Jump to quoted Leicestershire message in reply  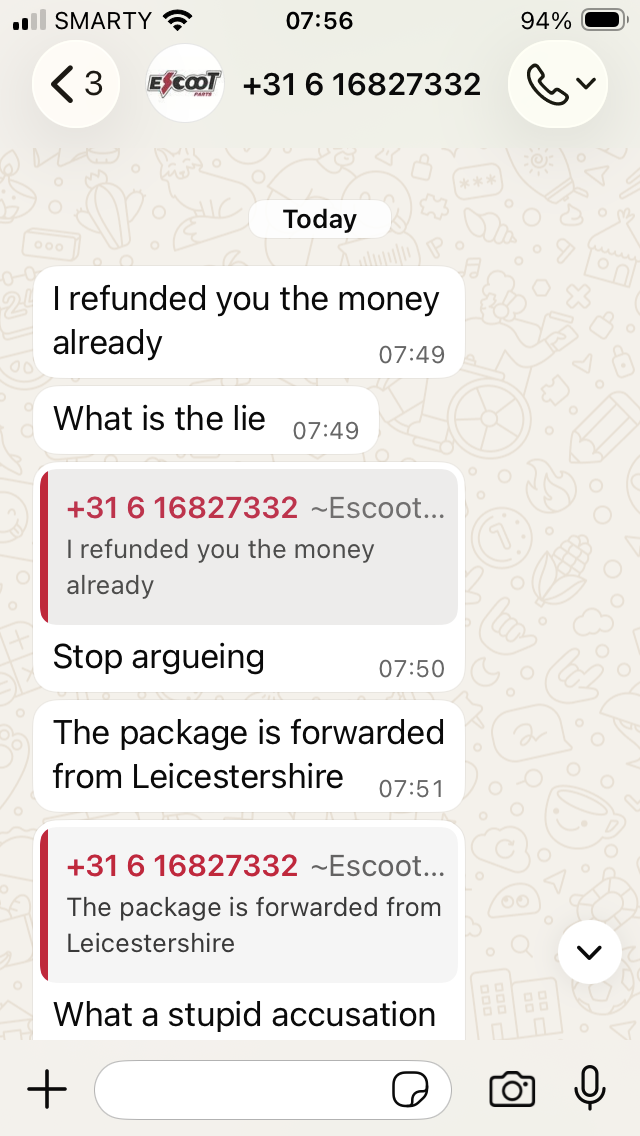click(250, 905)
